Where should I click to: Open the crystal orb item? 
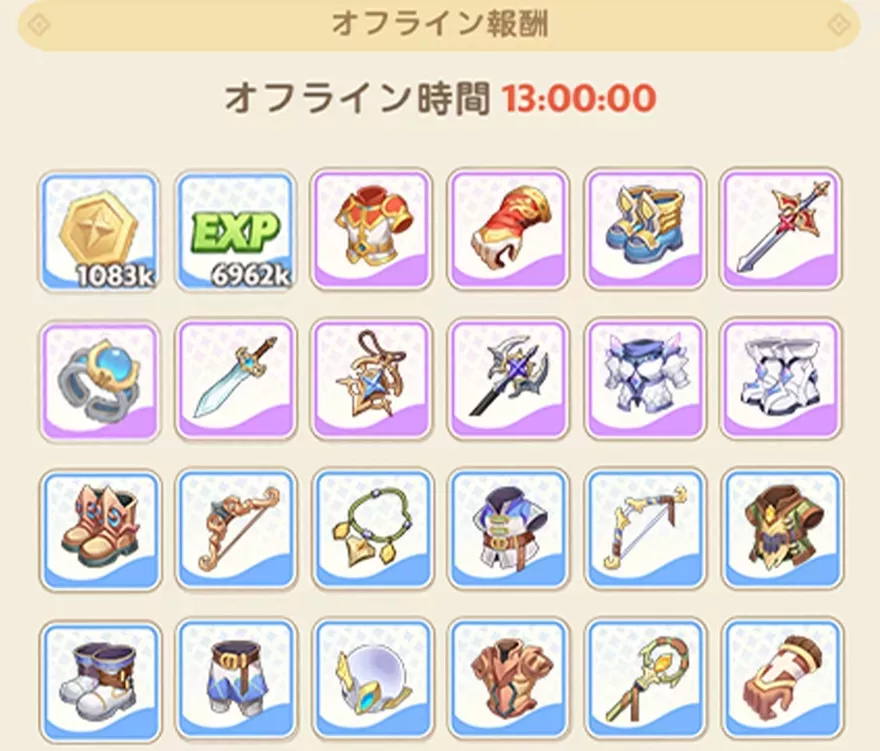tap(372, 680)
